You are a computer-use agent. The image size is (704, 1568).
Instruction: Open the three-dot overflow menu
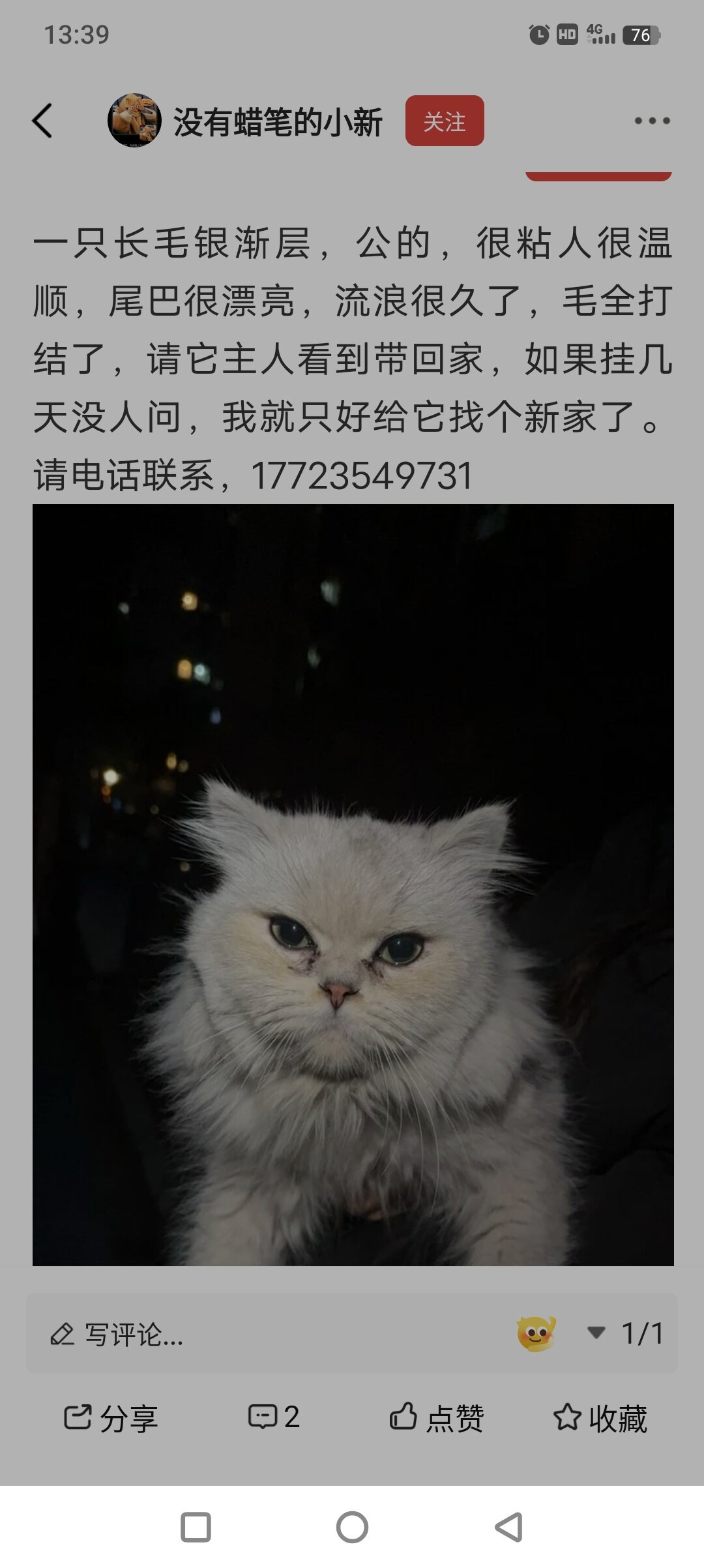[652, 121]
